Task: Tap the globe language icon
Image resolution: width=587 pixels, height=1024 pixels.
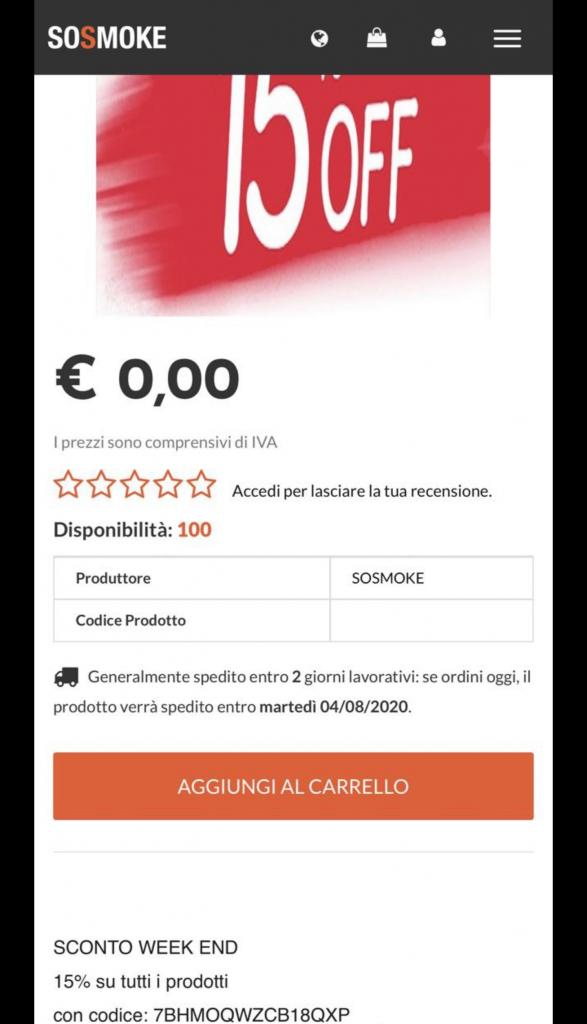Action: point(319,39)
